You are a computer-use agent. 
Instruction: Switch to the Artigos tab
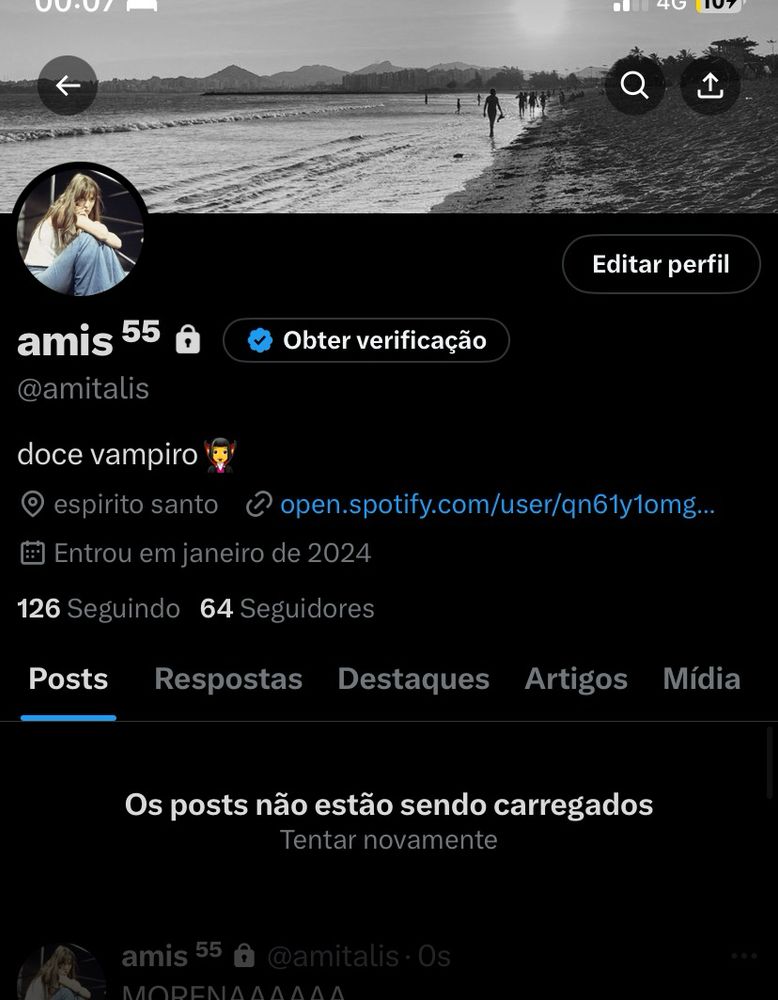click(x=576, y=679)
